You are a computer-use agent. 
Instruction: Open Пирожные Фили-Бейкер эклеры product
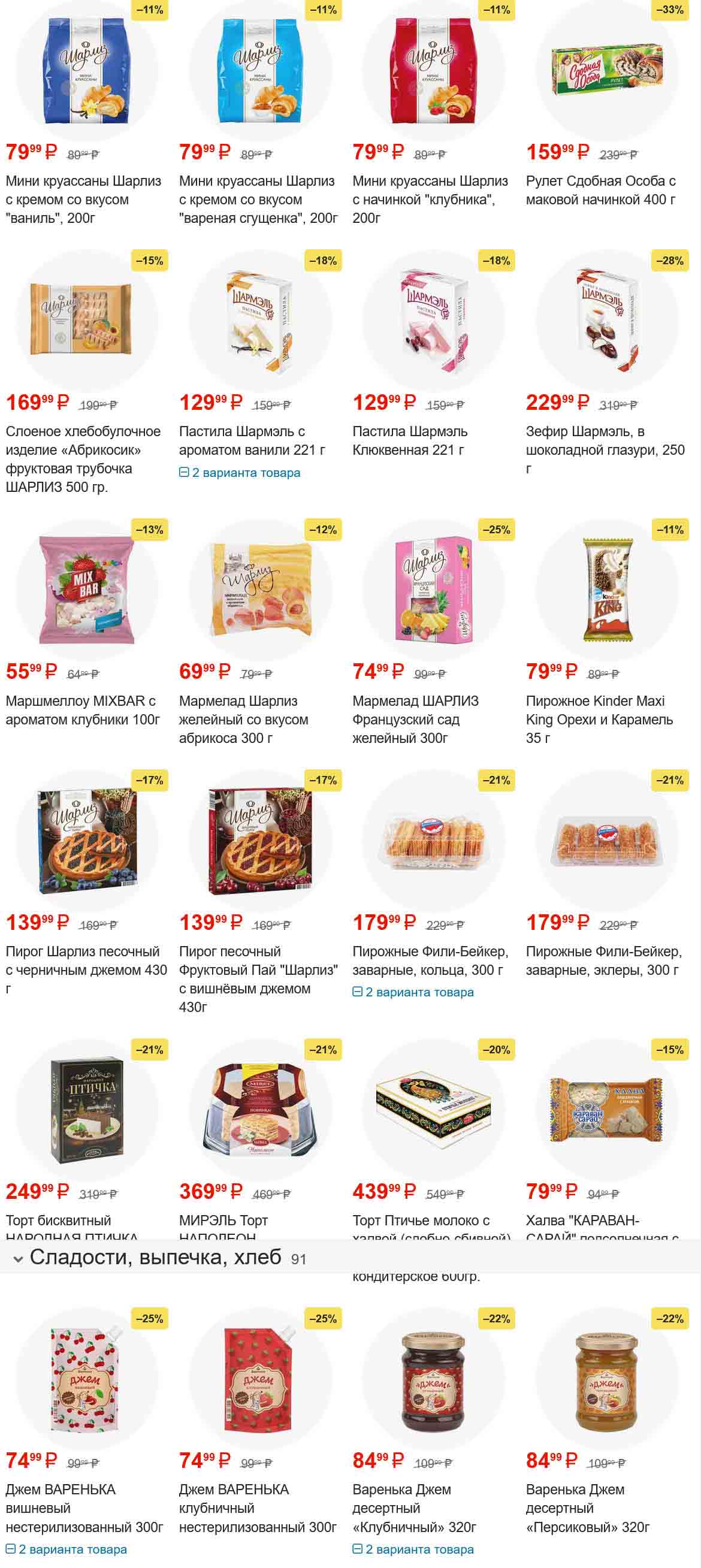(x=603, y=960)
